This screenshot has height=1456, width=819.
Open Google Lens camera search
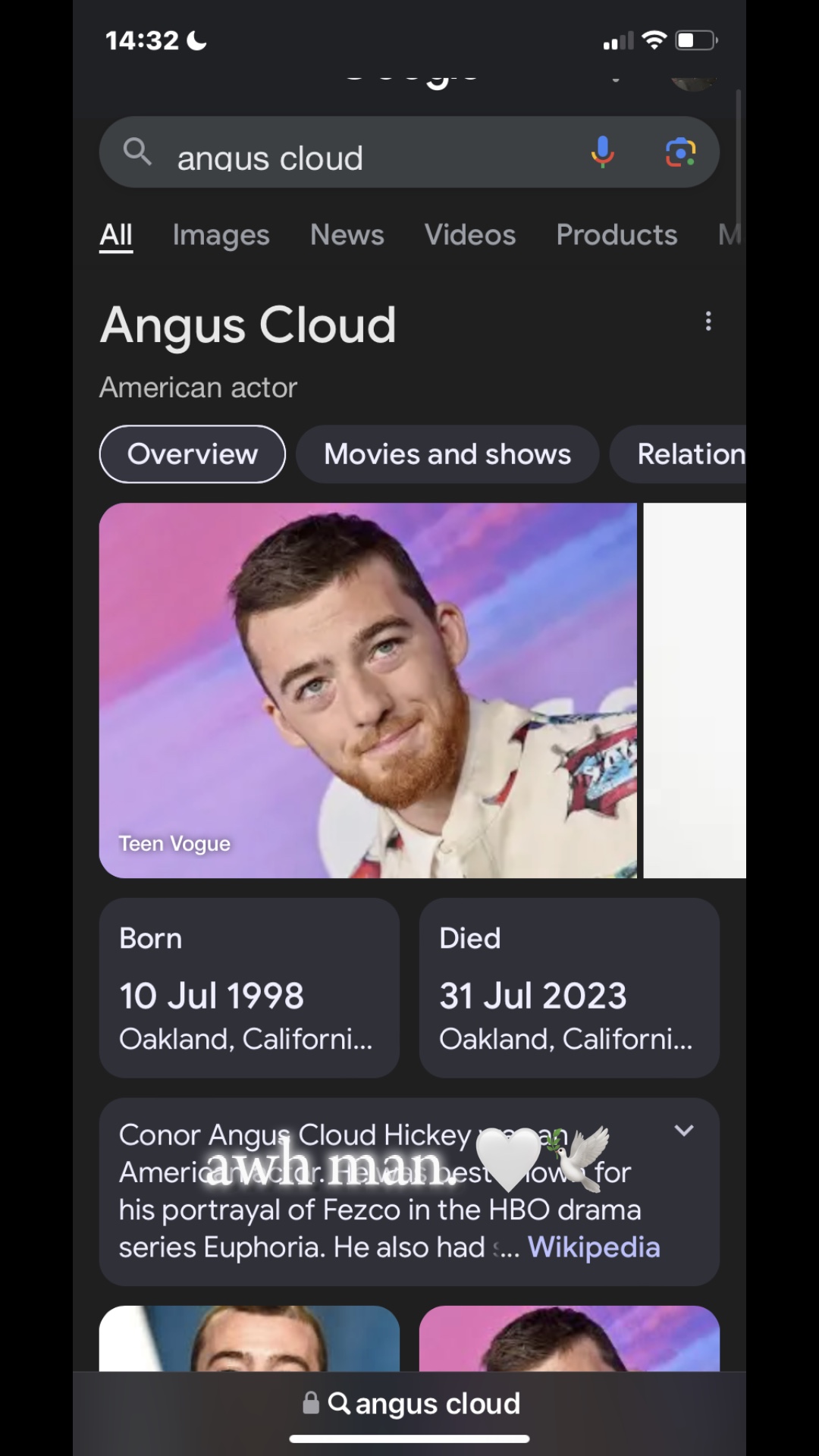pyautogui.click(x=680, y=152)
